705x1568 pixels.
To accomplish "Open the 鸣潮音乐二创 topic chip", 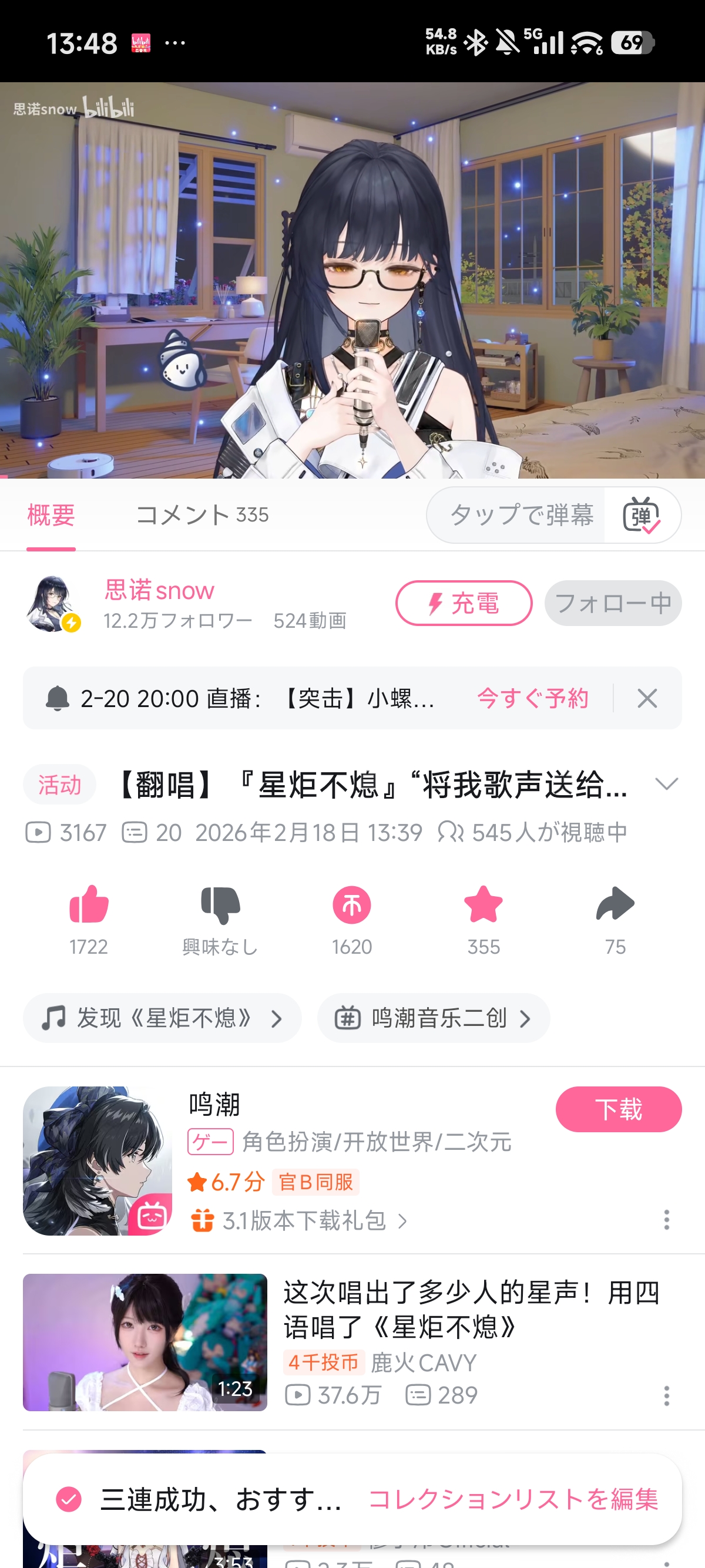I will pyautogui.click(x=433, y=1018).
